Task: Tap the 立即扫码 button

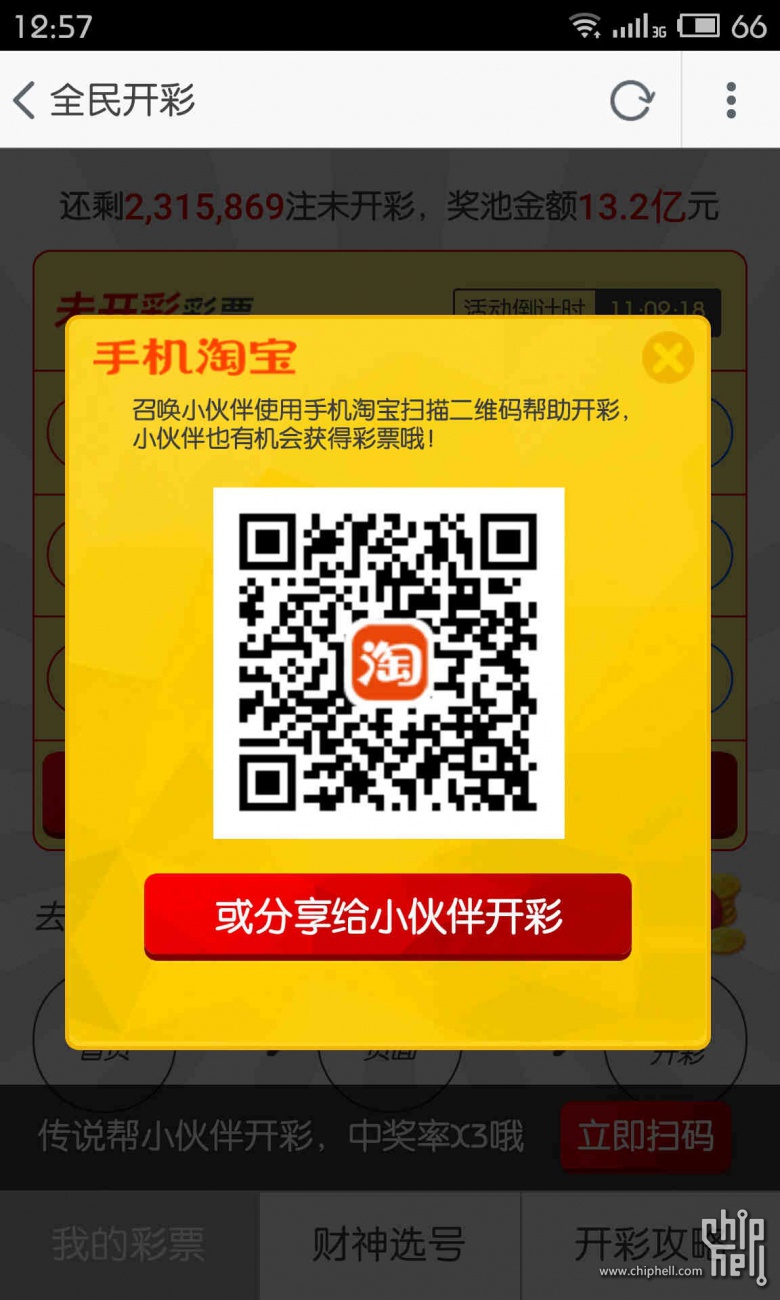Action: click(645, 1136)
